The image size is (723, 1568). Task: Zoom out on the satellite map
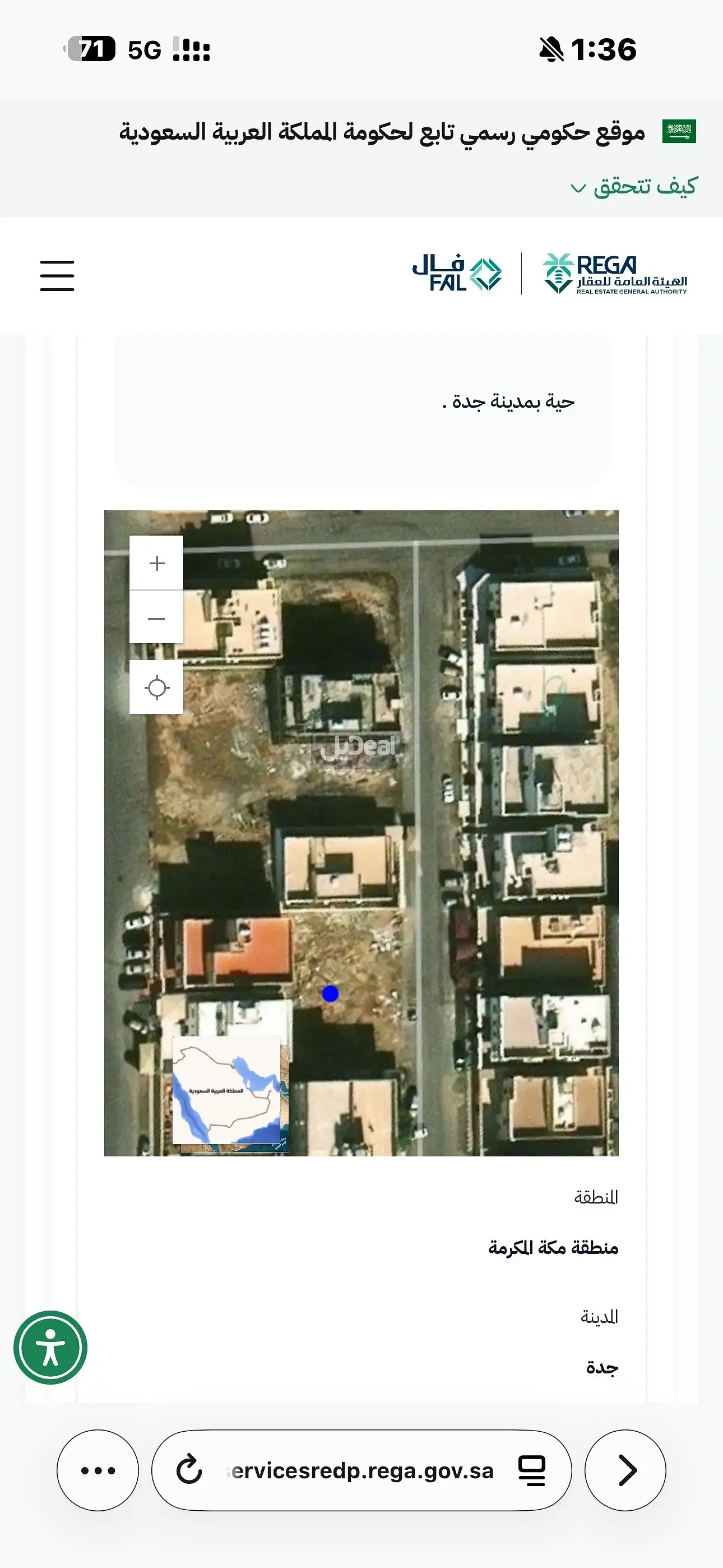tap(156, 618)
